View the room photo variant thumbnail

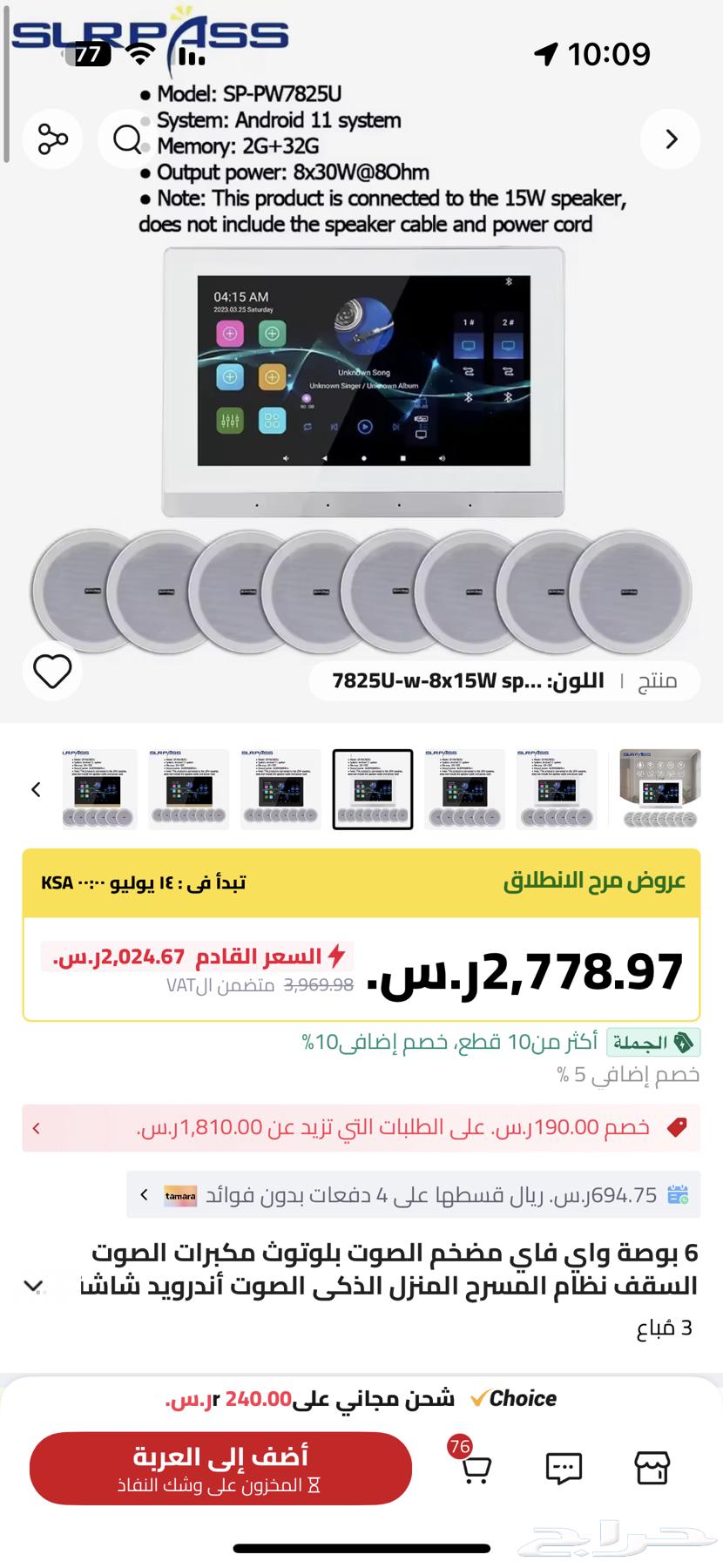(659, 789)
